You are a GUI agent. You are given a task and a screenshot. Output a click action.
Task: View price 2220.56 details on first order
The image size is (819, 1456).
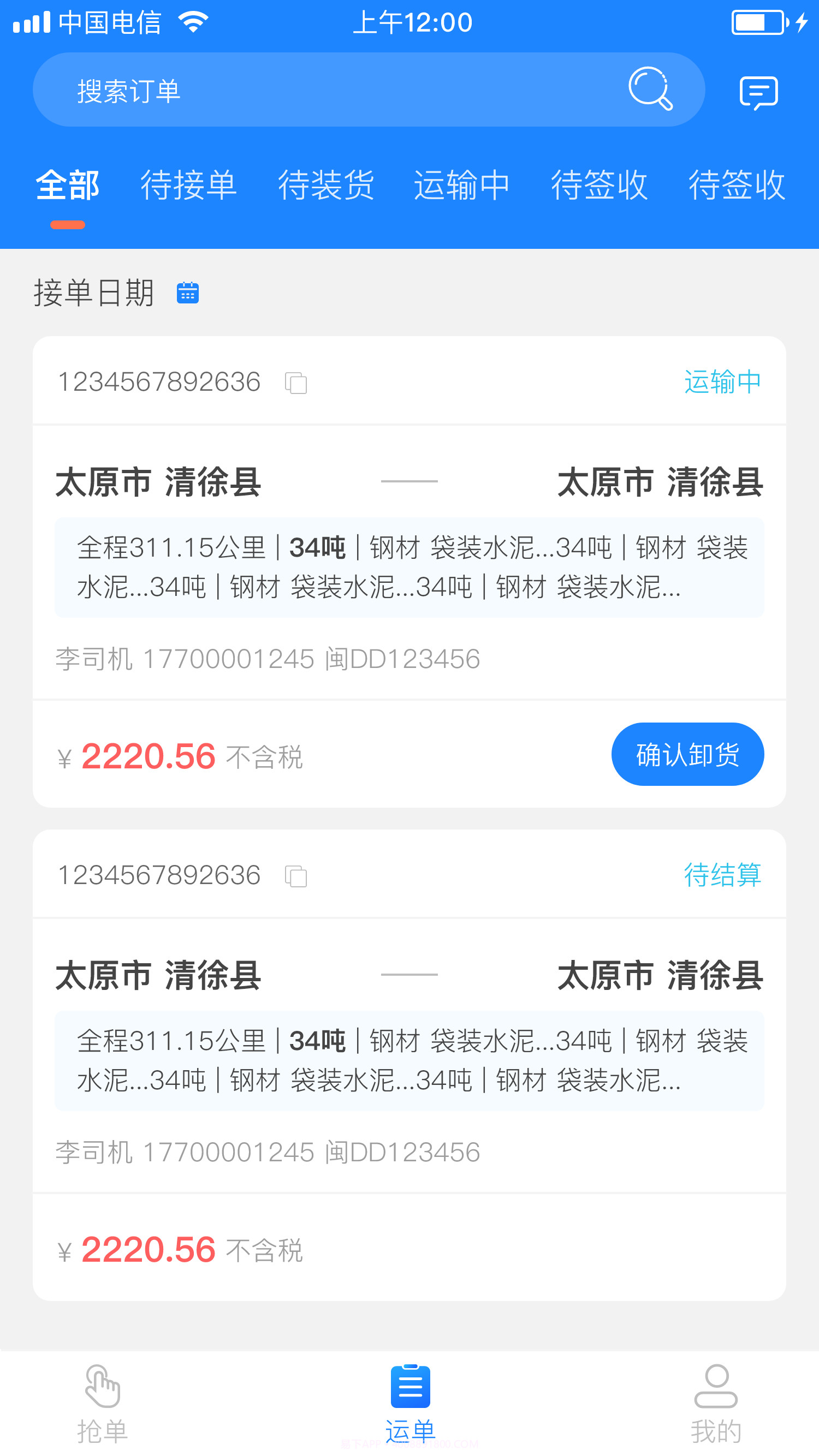pyautogui.click(x=148, y=756)
